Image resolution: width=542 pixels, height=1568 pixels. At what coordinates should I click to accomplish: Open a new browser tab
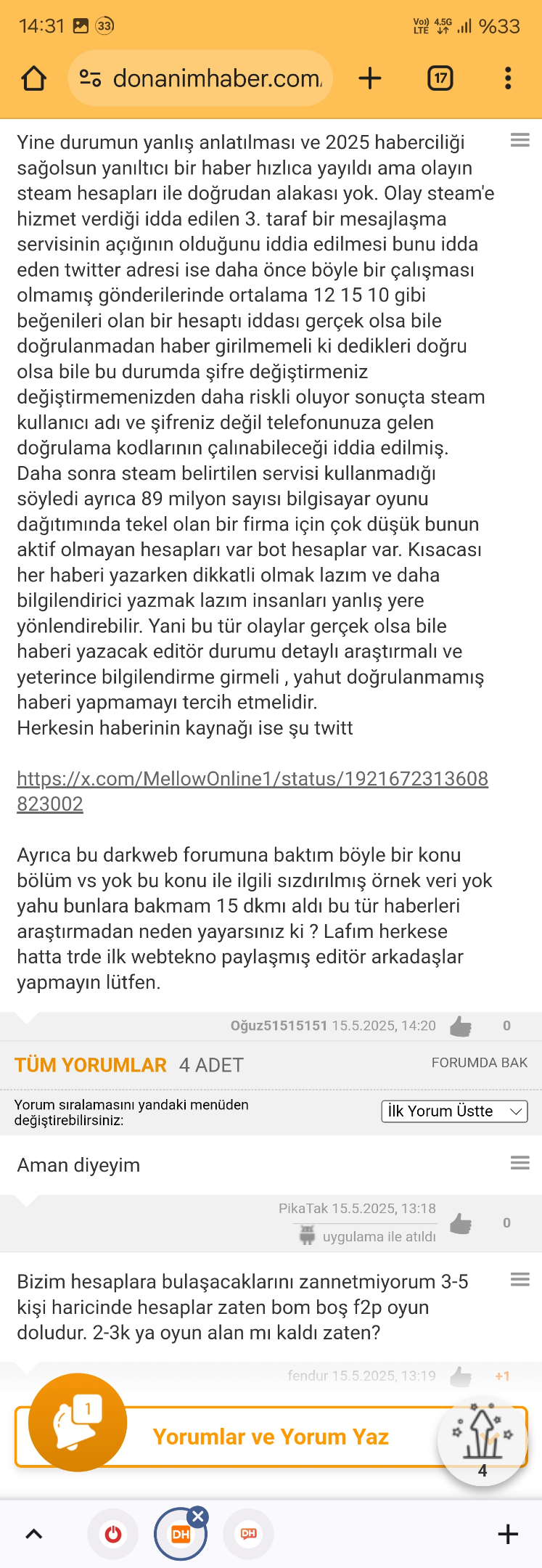(370, 78)
